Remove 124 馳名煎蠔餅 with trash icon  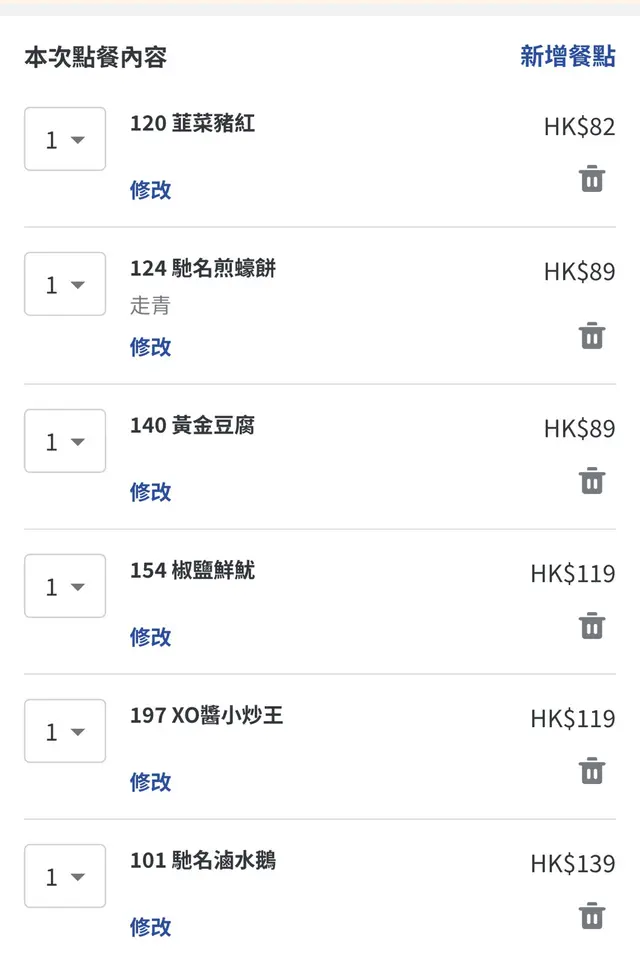592,335
